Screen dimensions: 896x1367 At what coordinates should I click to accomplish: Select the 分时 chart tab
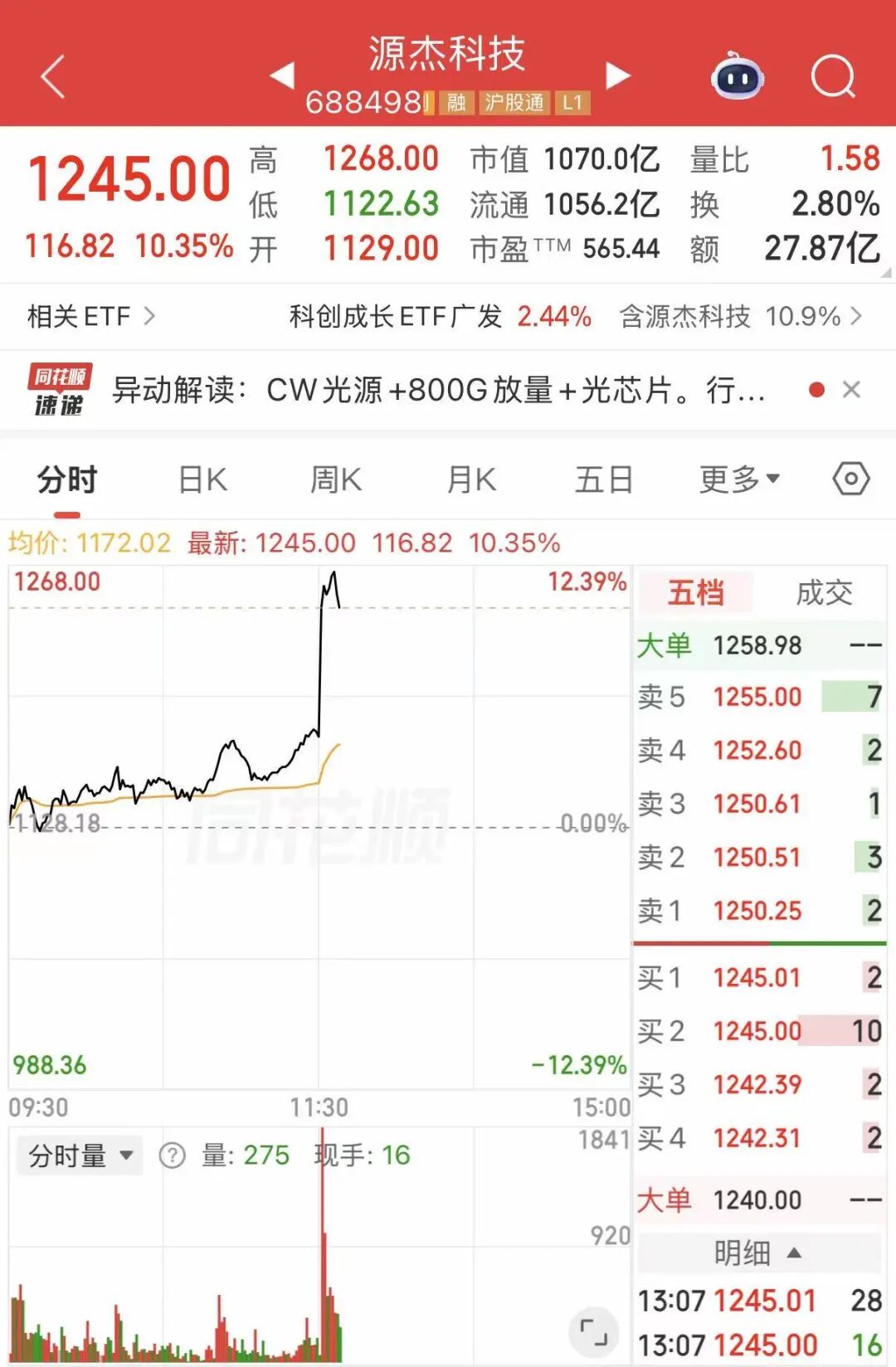67,480
